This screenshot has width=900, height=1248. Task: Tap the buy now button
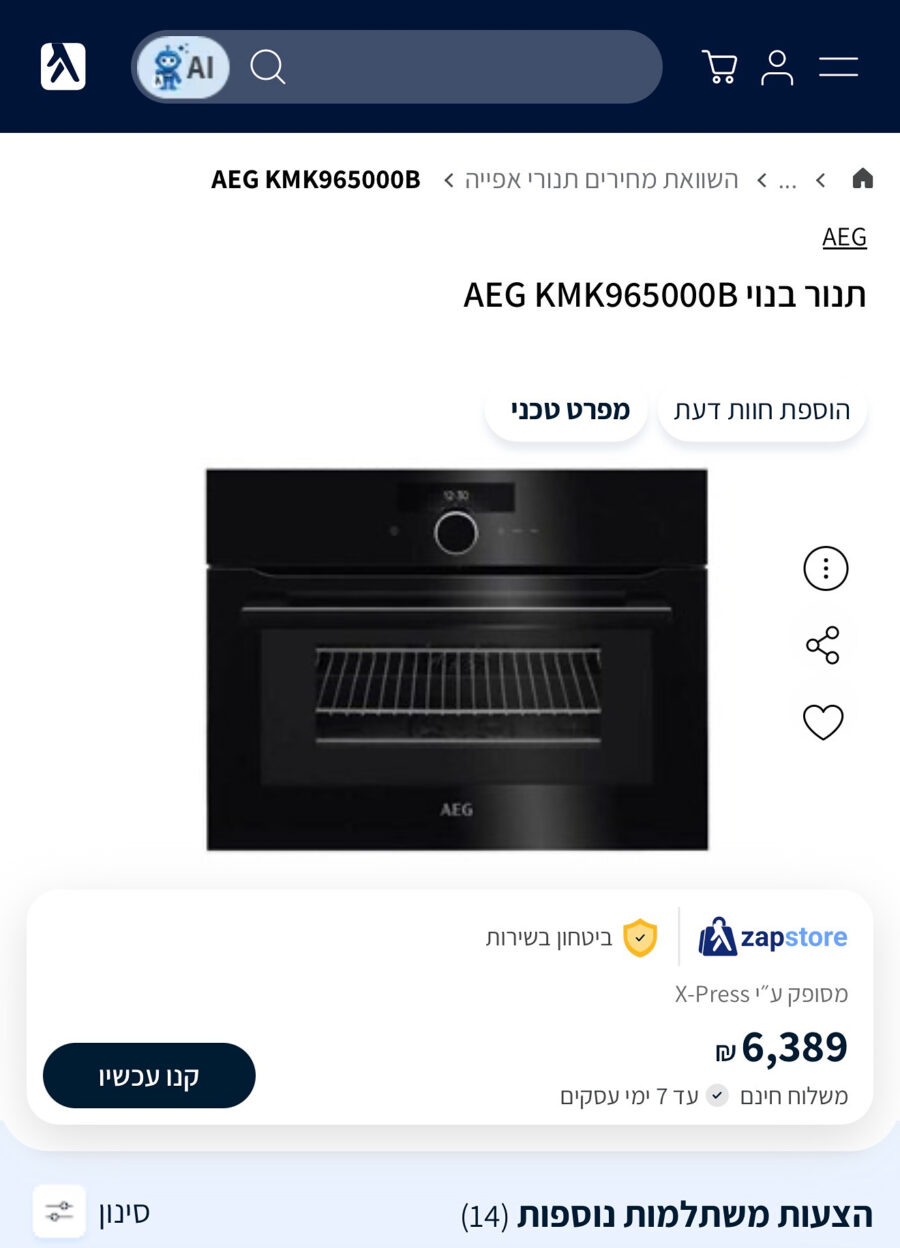pos(149,1076)
